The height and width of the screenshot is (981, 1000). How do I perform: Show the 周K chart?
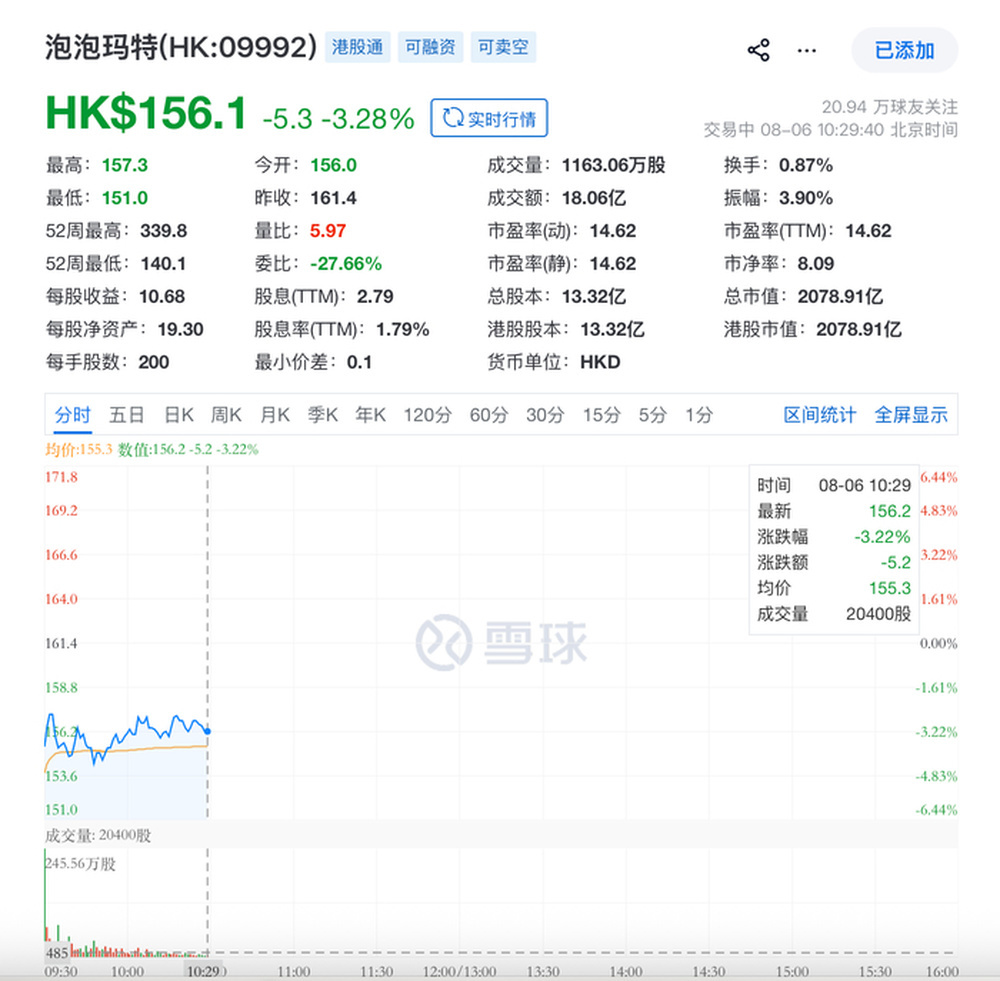[226, 415]
